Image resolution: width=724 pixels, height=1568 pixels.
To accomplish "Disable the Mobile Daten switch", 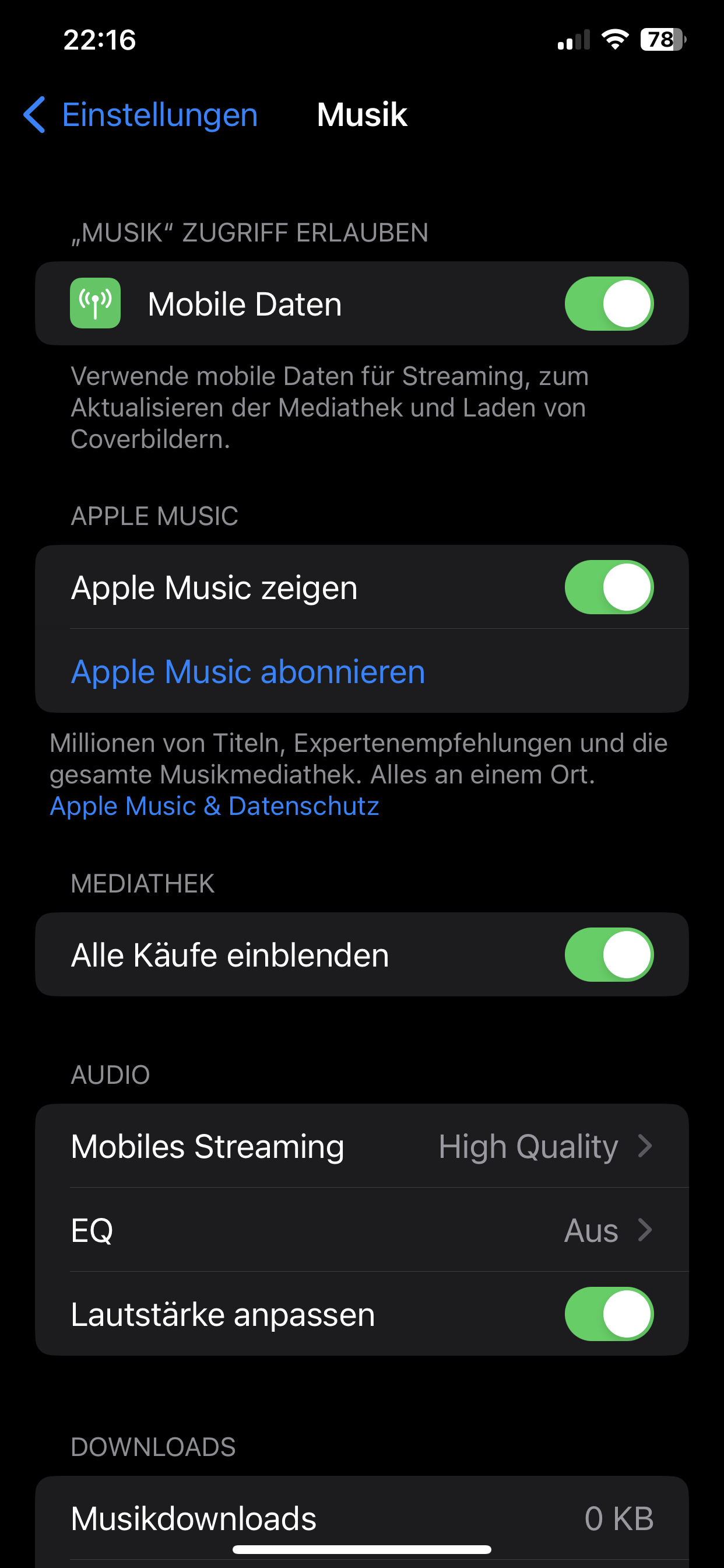I will [x=609, y=304].
